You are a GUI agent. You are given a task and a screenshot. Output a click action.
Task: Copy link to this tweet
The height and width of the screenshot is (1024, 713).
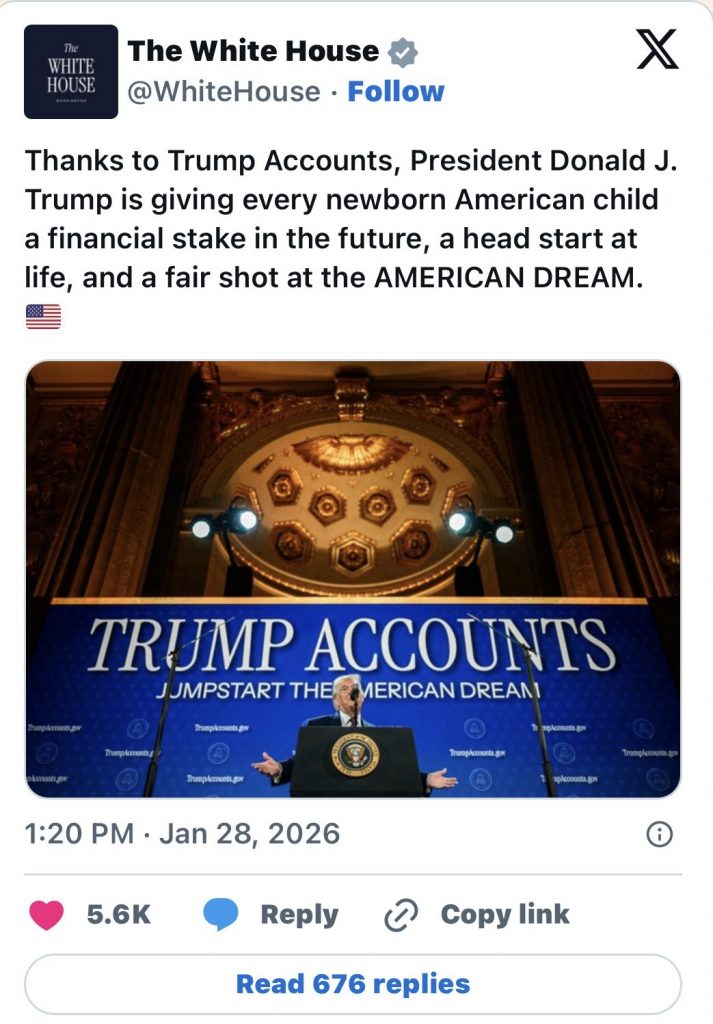tap(478, 915)
